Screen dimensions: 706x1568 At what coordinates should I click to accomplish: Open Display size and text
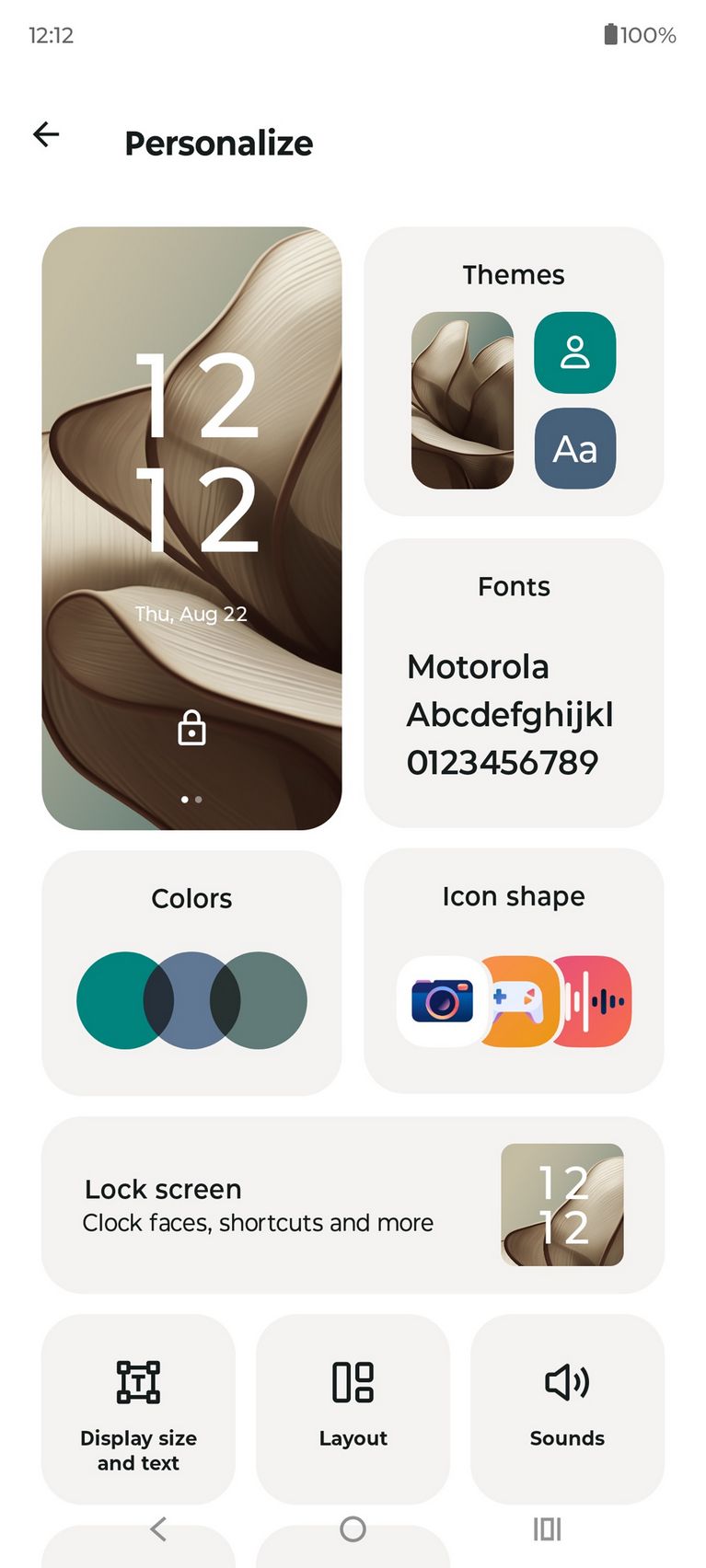point(138,1409)
